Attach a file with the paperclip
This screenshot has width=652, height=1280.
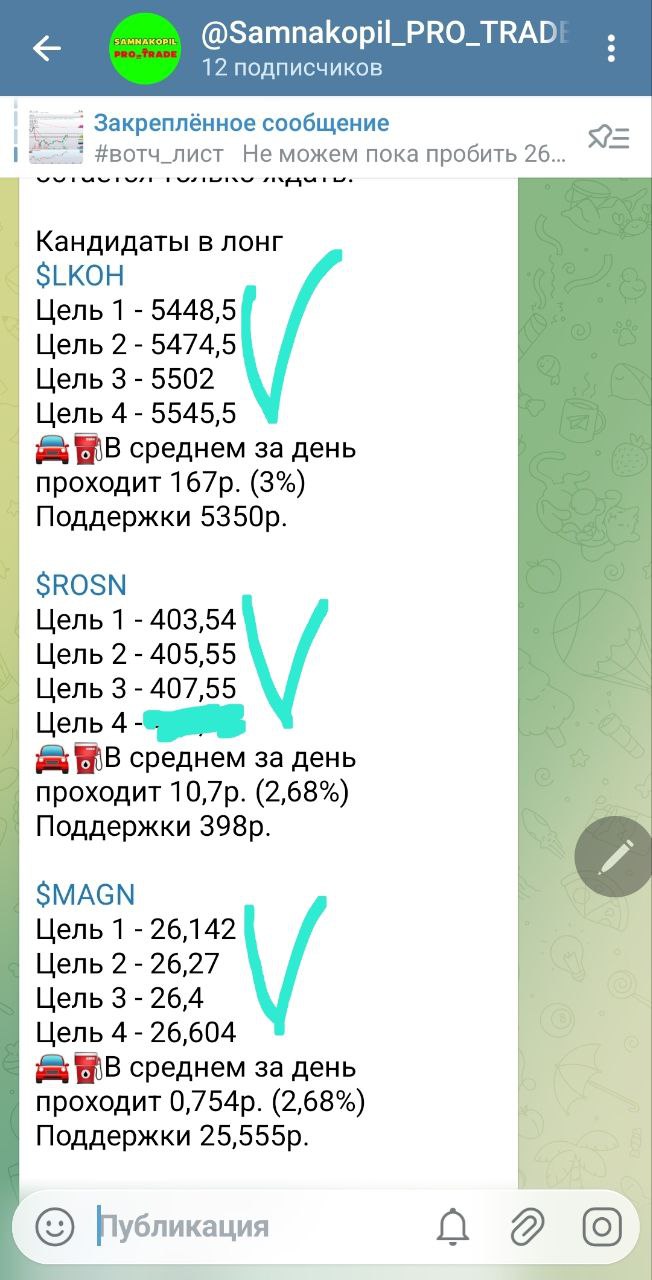click(x=527, y=1226)
